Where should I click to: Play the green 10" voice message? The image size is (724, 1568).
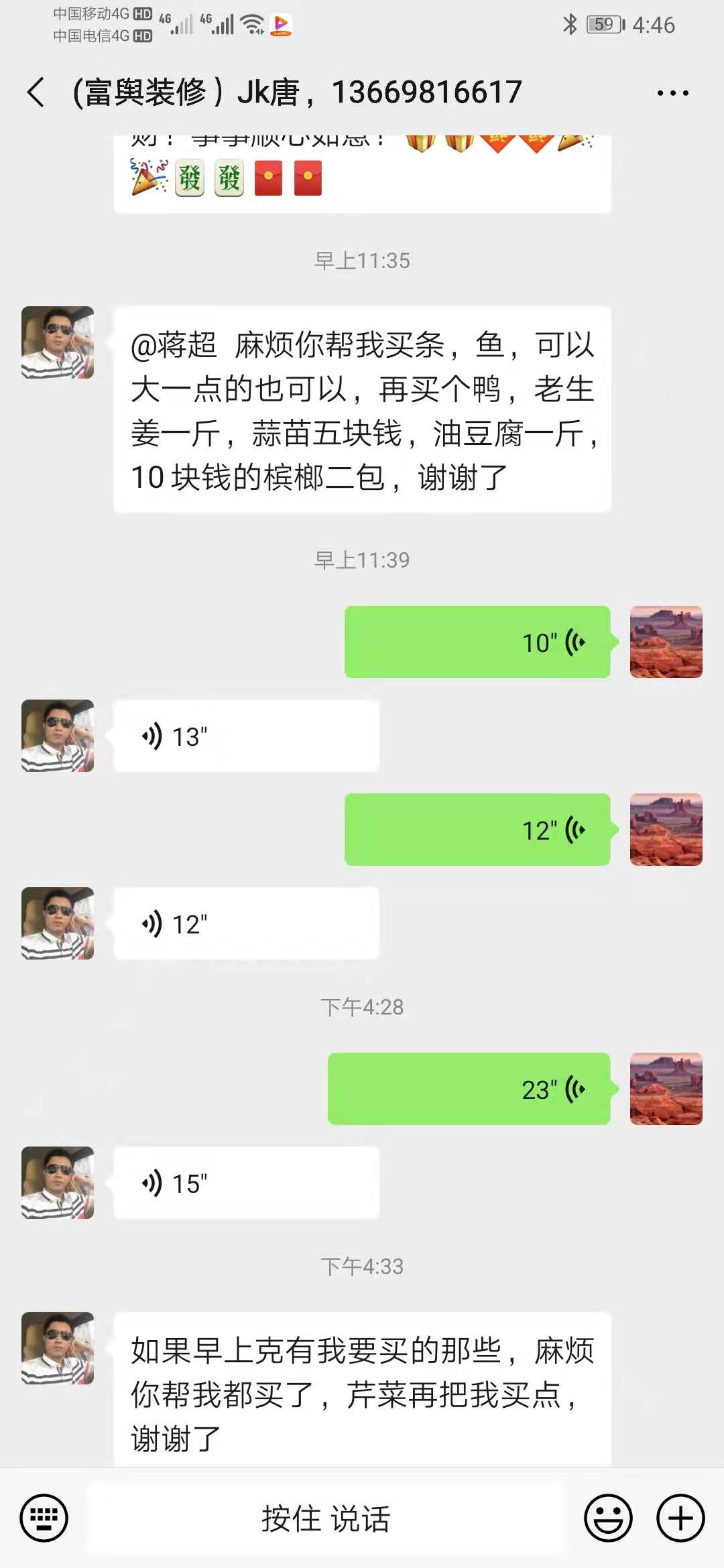pos(476,642)
